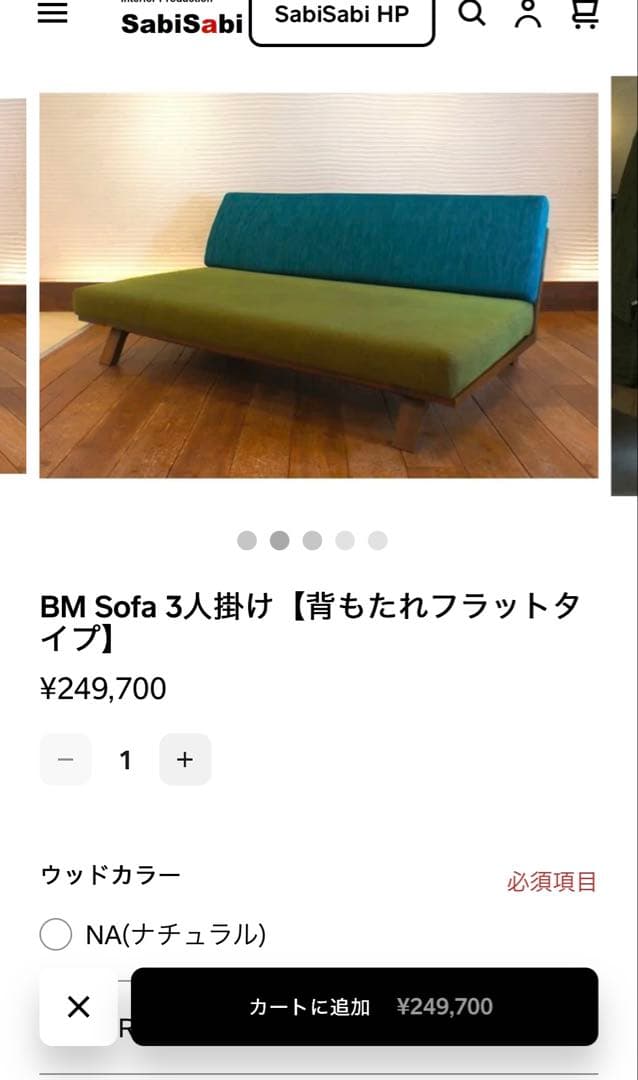
Task: Jump to the first image dot
Action: point(247,540)
